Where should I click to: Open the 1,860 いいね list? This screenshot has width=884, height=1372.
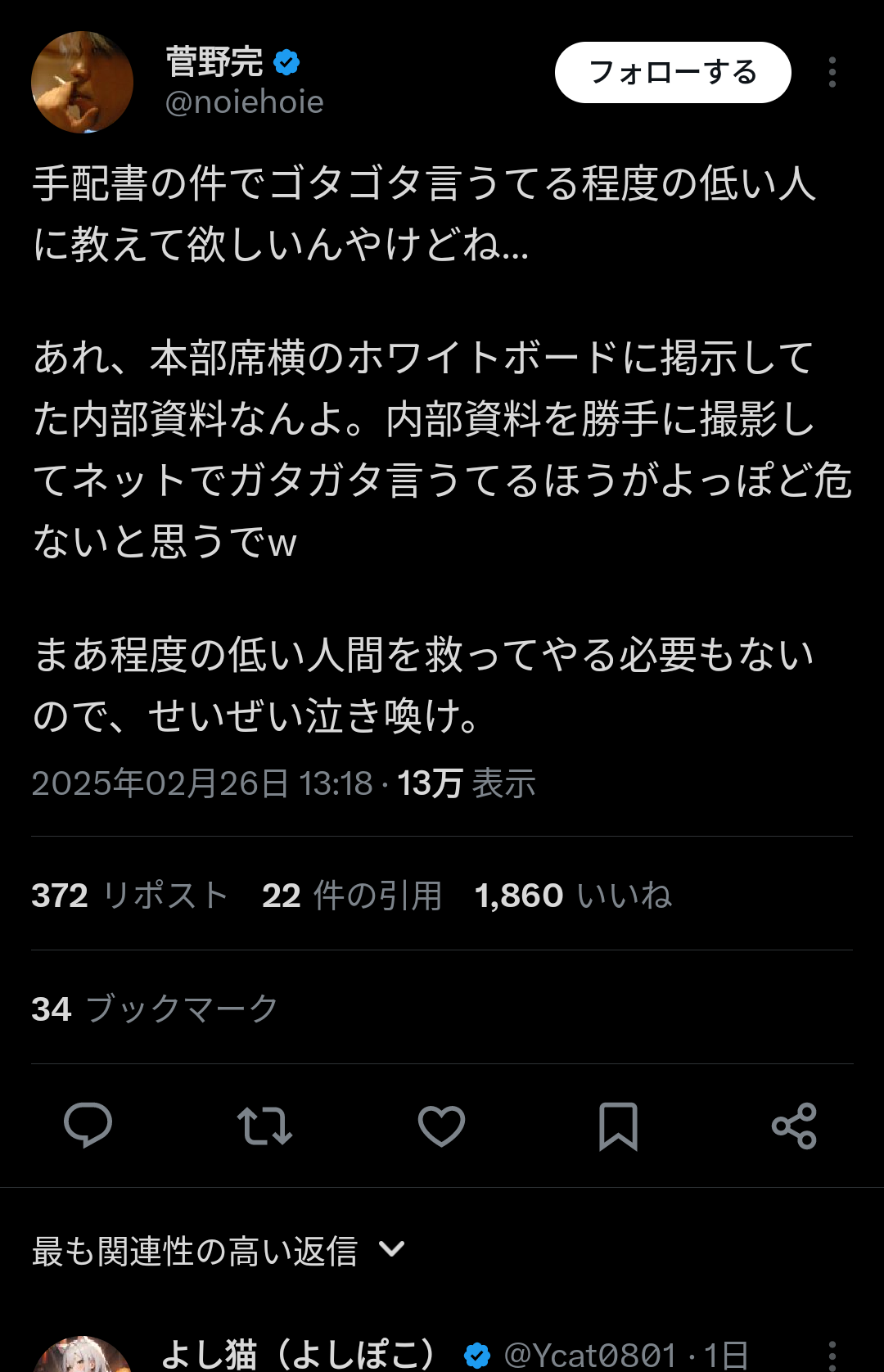click(x=573, y=895)
